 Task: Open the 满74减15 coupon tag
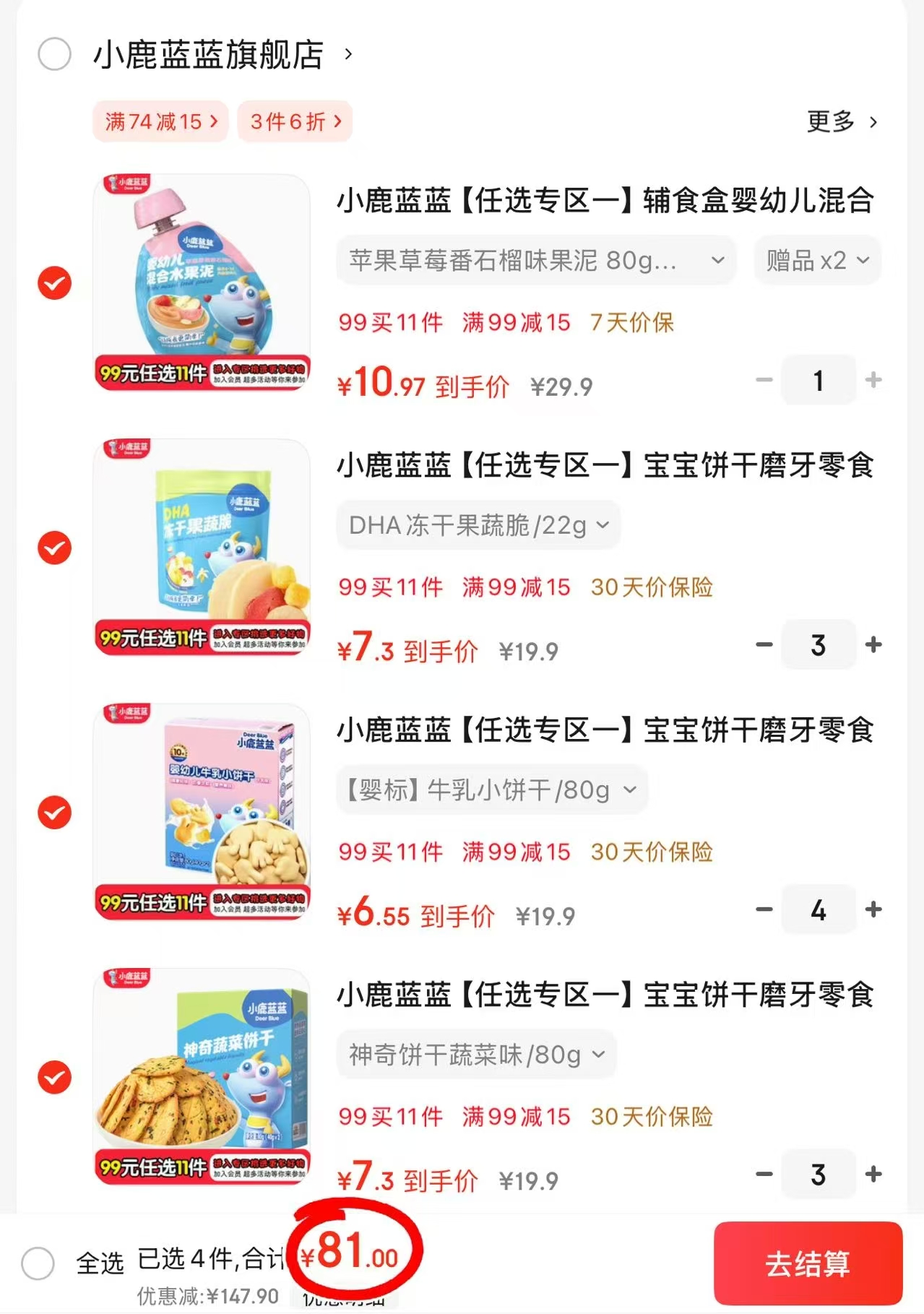click(x=160, y=121)
